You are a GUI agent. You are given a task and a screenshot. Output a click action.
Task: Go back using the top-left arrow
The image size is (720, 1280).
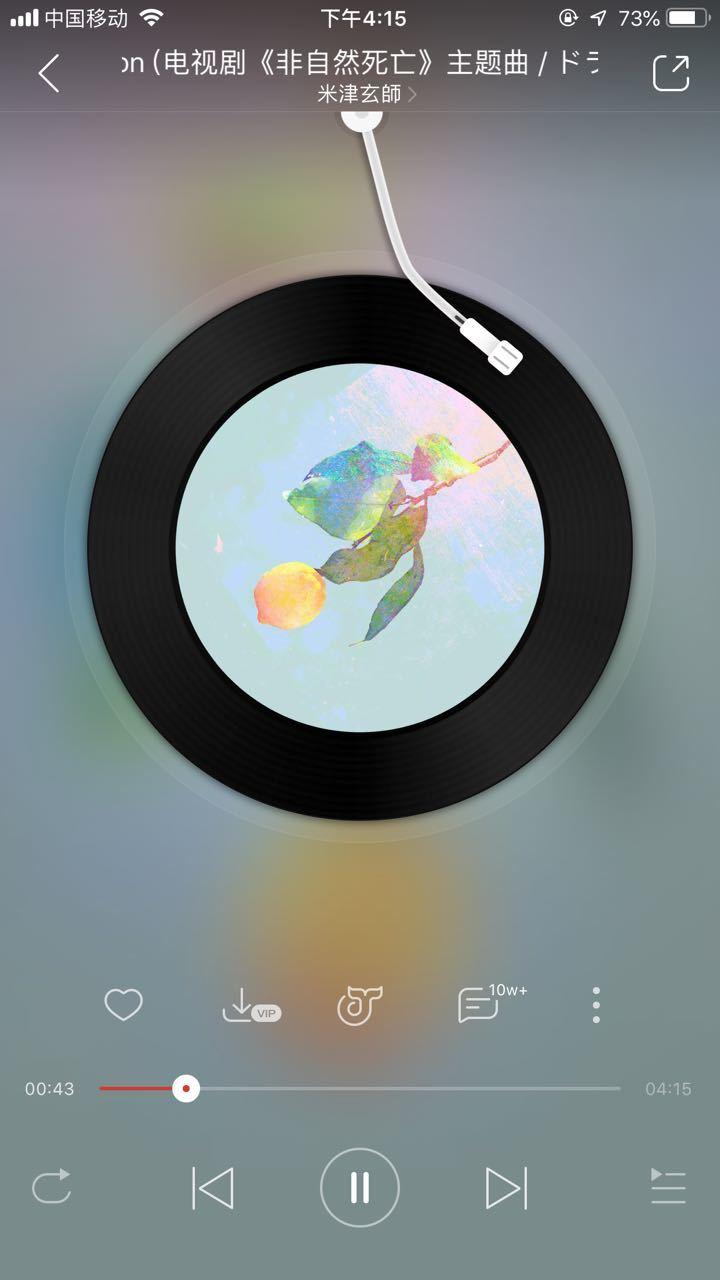[x=48, y=73]
